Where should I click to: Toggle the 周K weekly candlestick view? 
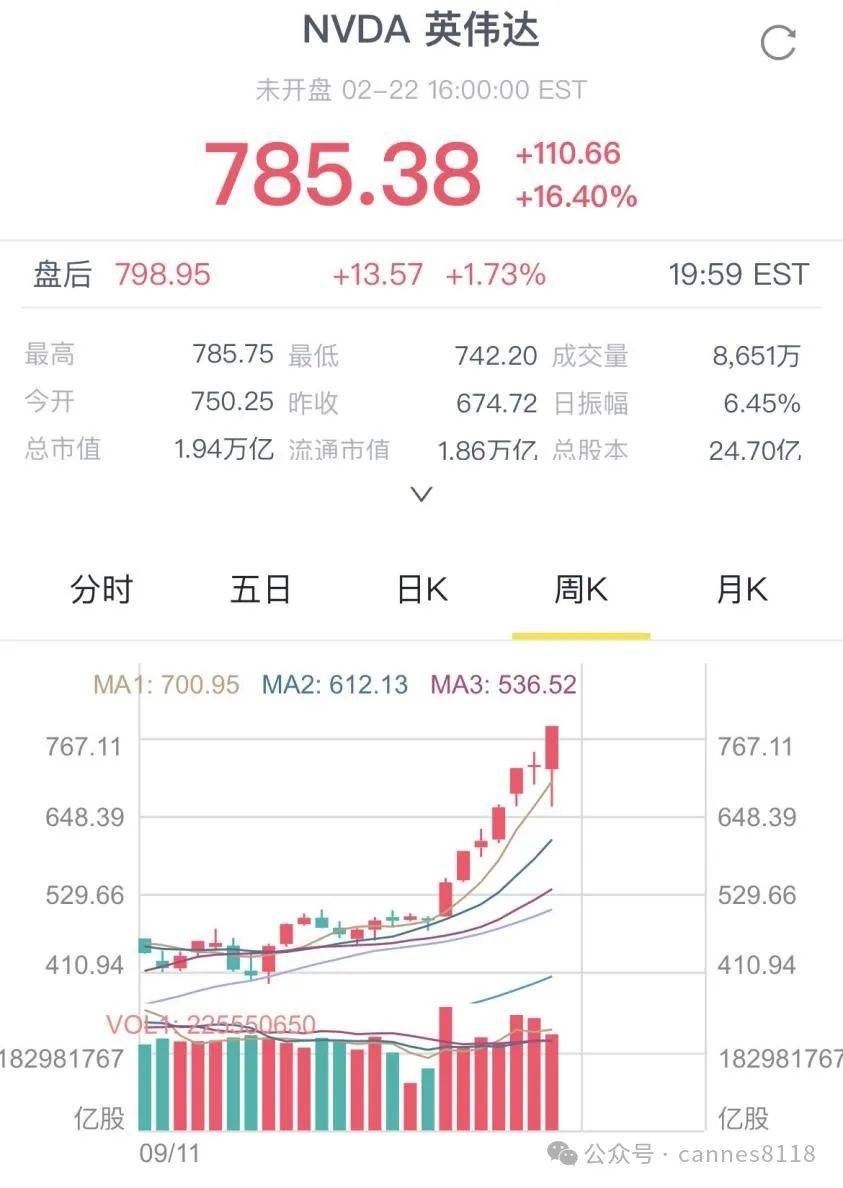(x=581, y=591)
